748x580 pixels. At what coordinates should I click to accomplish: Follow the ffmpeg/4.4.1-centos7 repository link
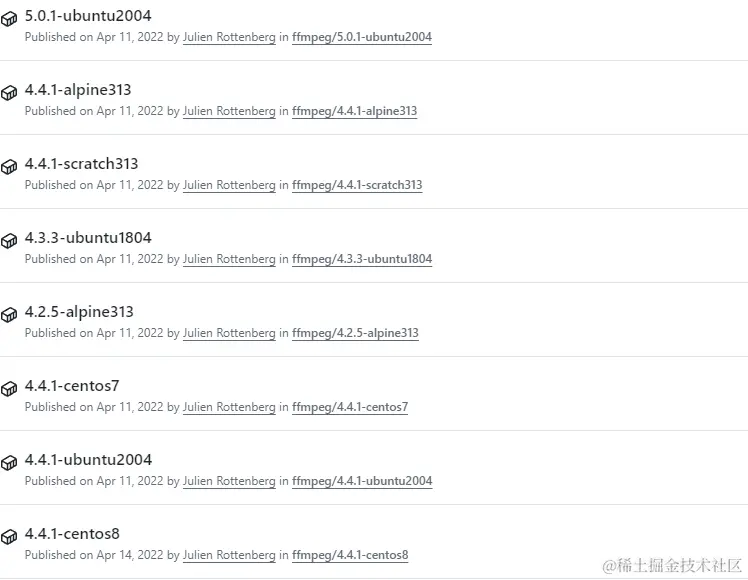pos(350,407)
